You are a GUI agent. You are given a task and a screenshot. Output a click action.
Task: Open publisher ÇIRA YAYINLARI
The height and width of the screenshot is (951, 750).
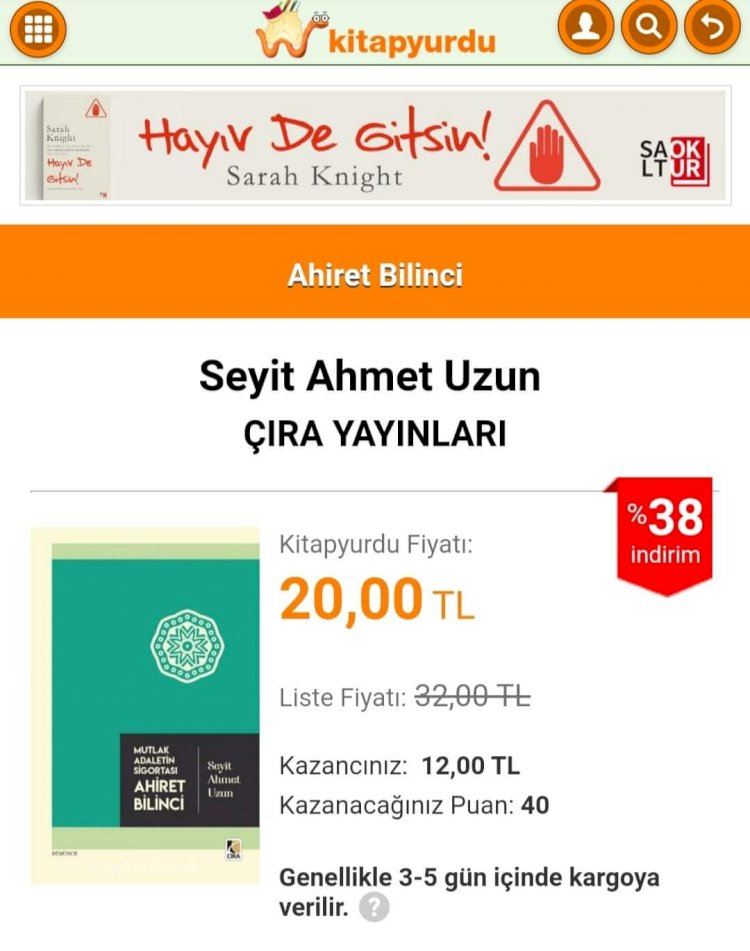pyautogui.click(x=374, y=434)
